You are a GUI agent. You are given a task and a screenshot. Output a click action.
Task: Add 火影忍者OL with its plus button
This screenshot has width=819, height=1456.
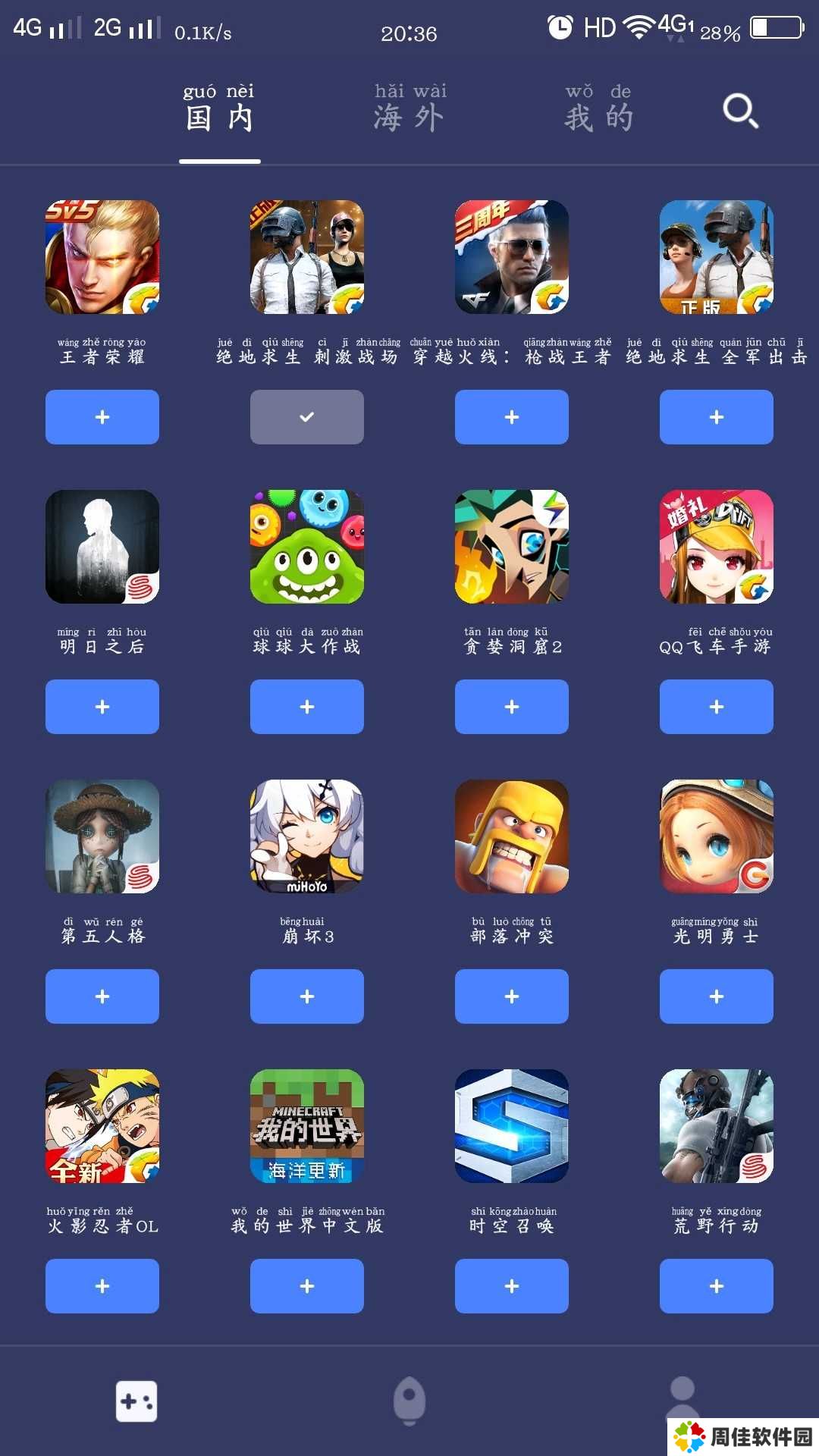coord(102,1286)
